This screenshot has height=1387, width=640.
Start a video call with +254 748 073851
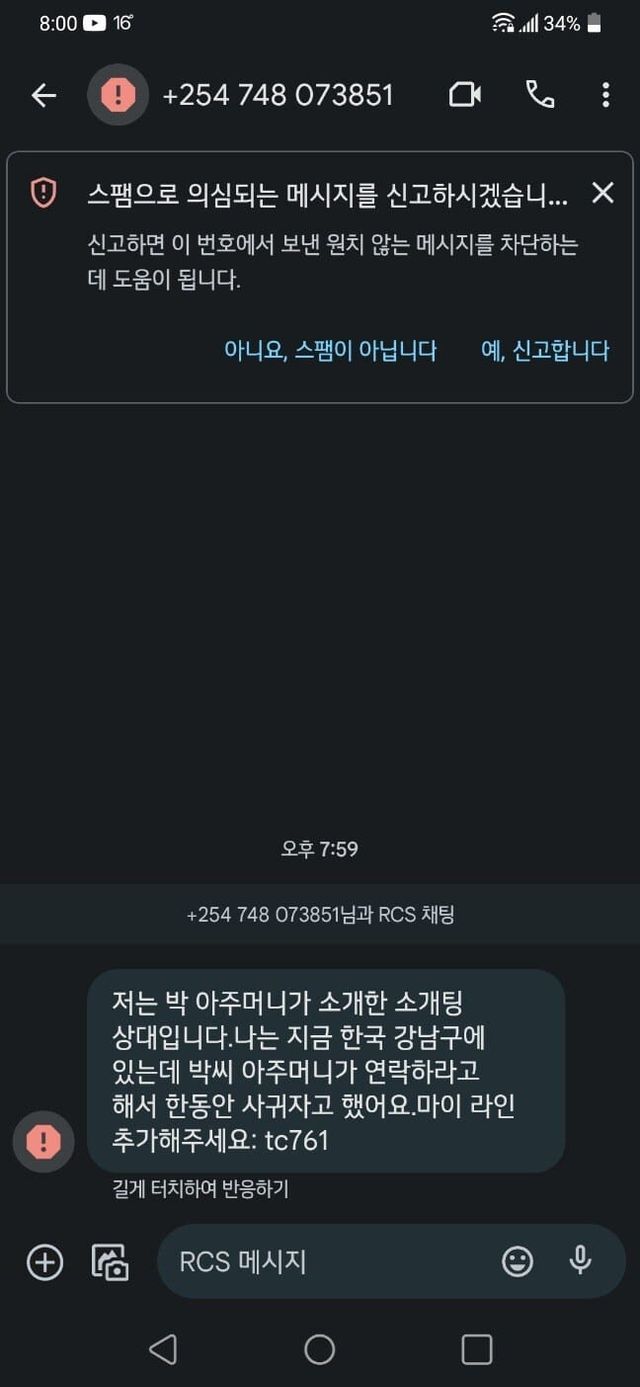point(465,95)
